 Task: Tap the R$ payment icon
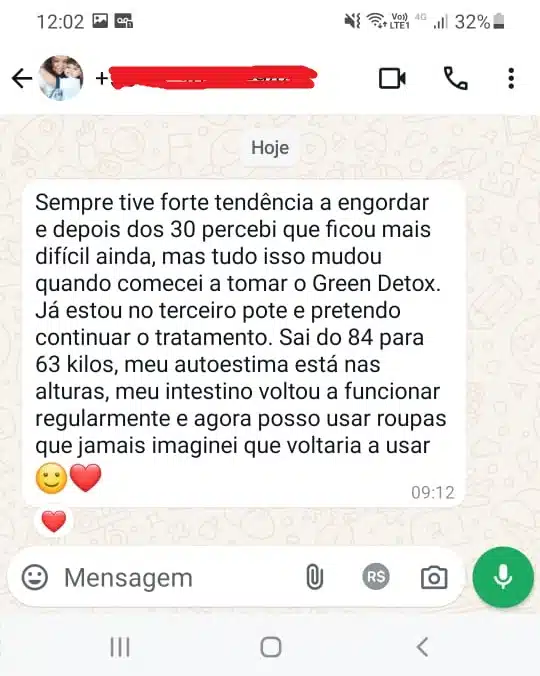coord(376,577)
